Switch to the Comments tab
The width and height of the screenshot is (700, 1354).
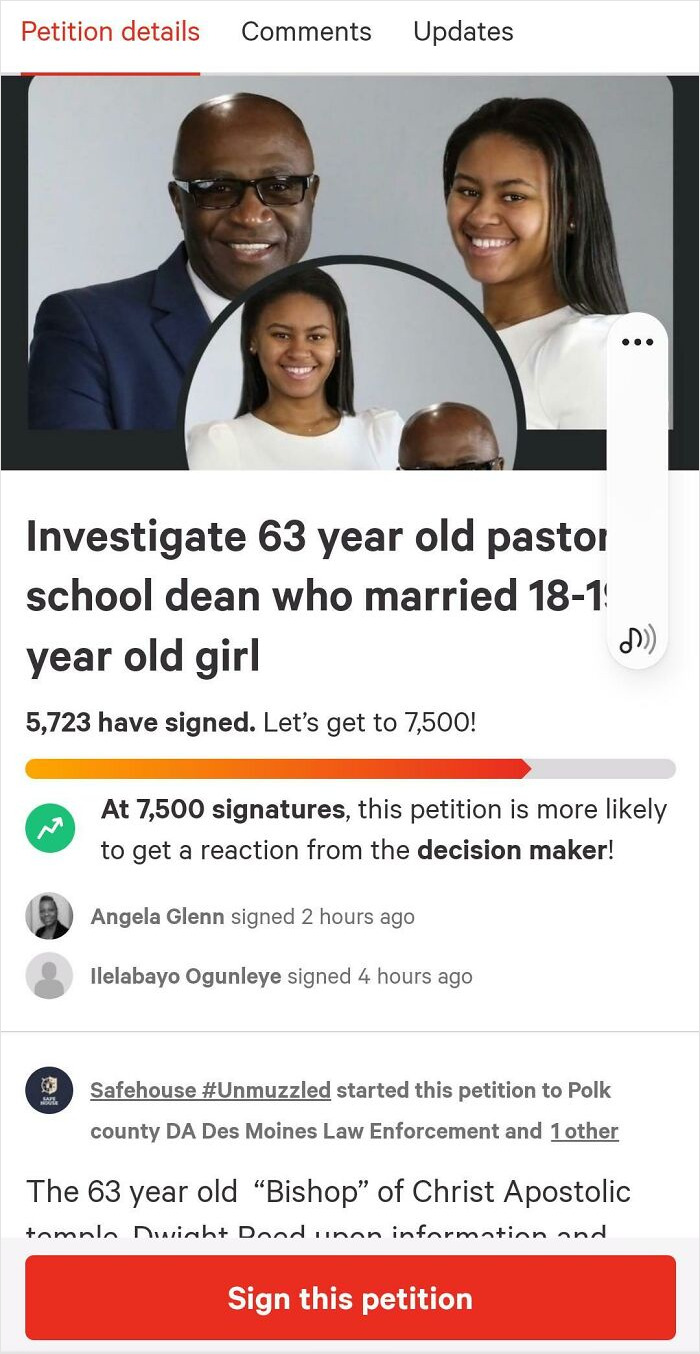tap(306, 32)
